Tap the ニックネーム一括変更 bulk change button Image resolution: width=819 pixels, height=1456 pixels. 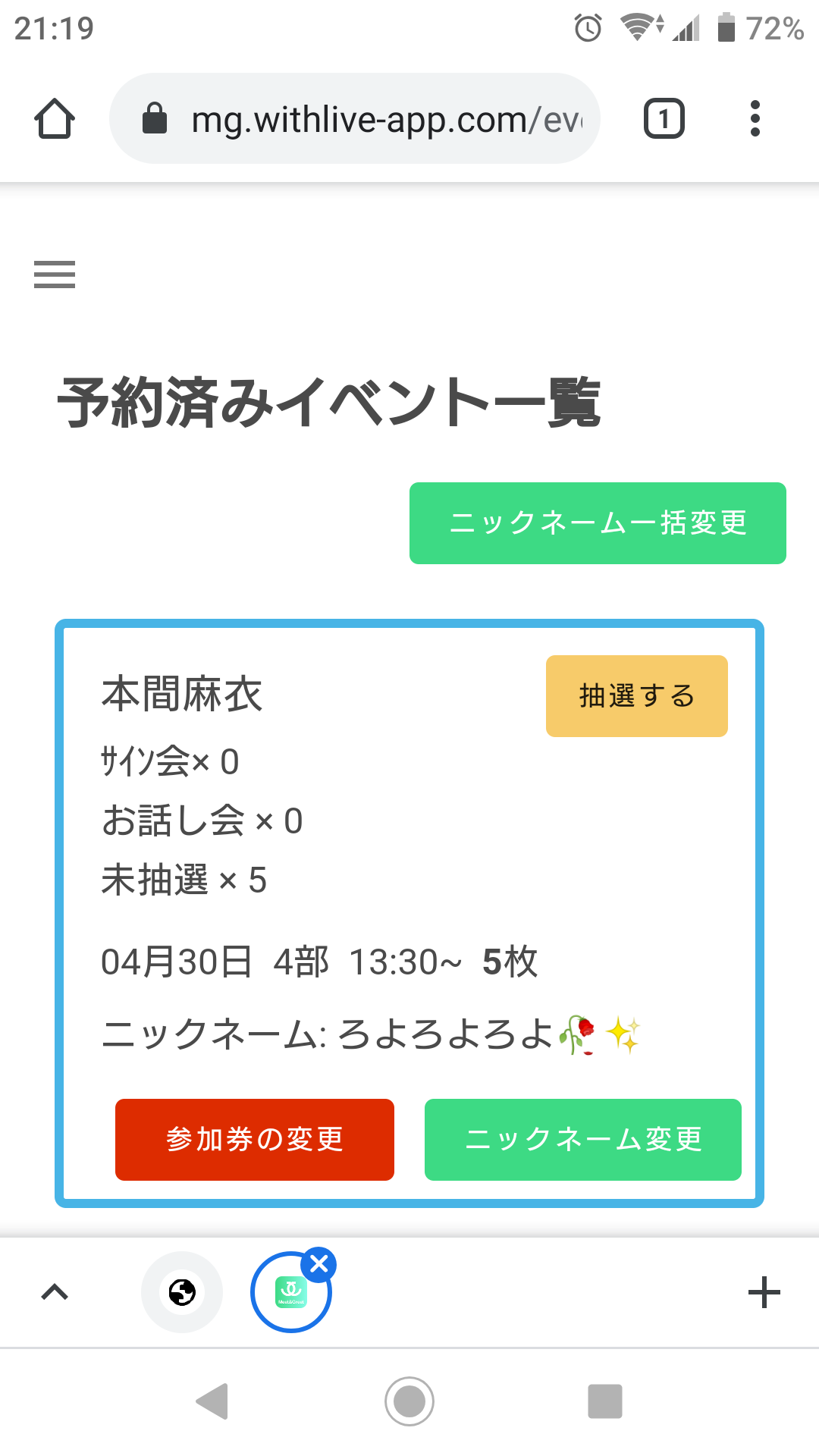point(598,522)
